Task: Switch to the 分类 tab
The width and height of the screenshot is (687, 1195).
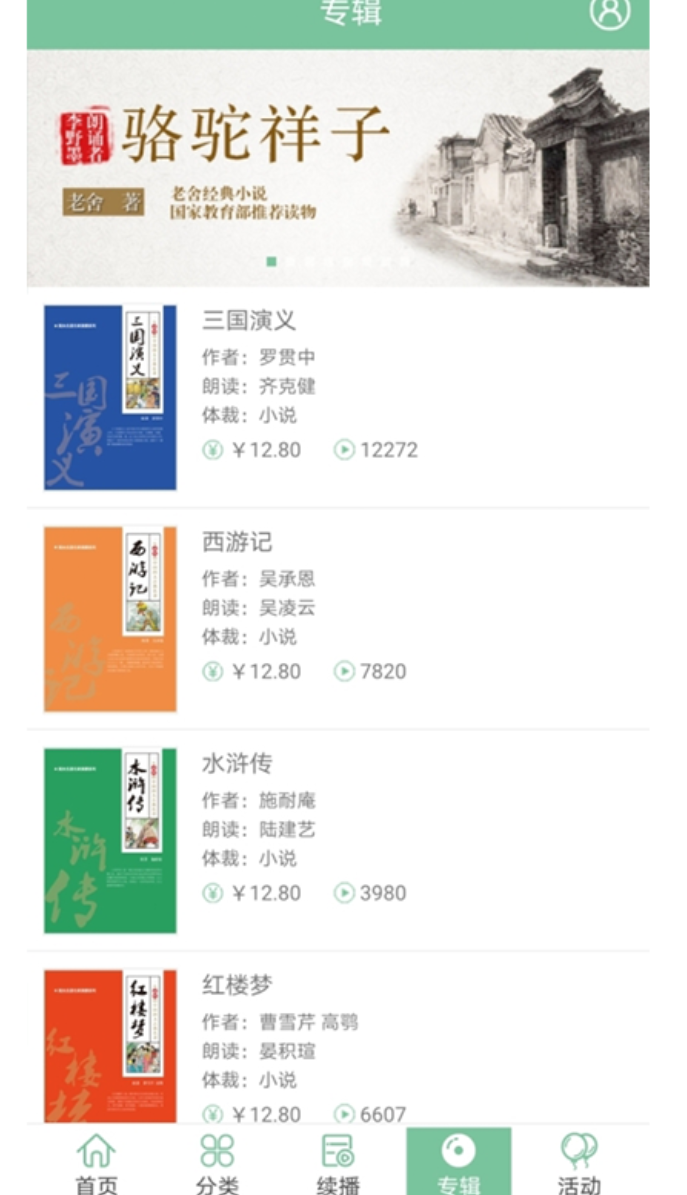Action: click(217, 1162)
